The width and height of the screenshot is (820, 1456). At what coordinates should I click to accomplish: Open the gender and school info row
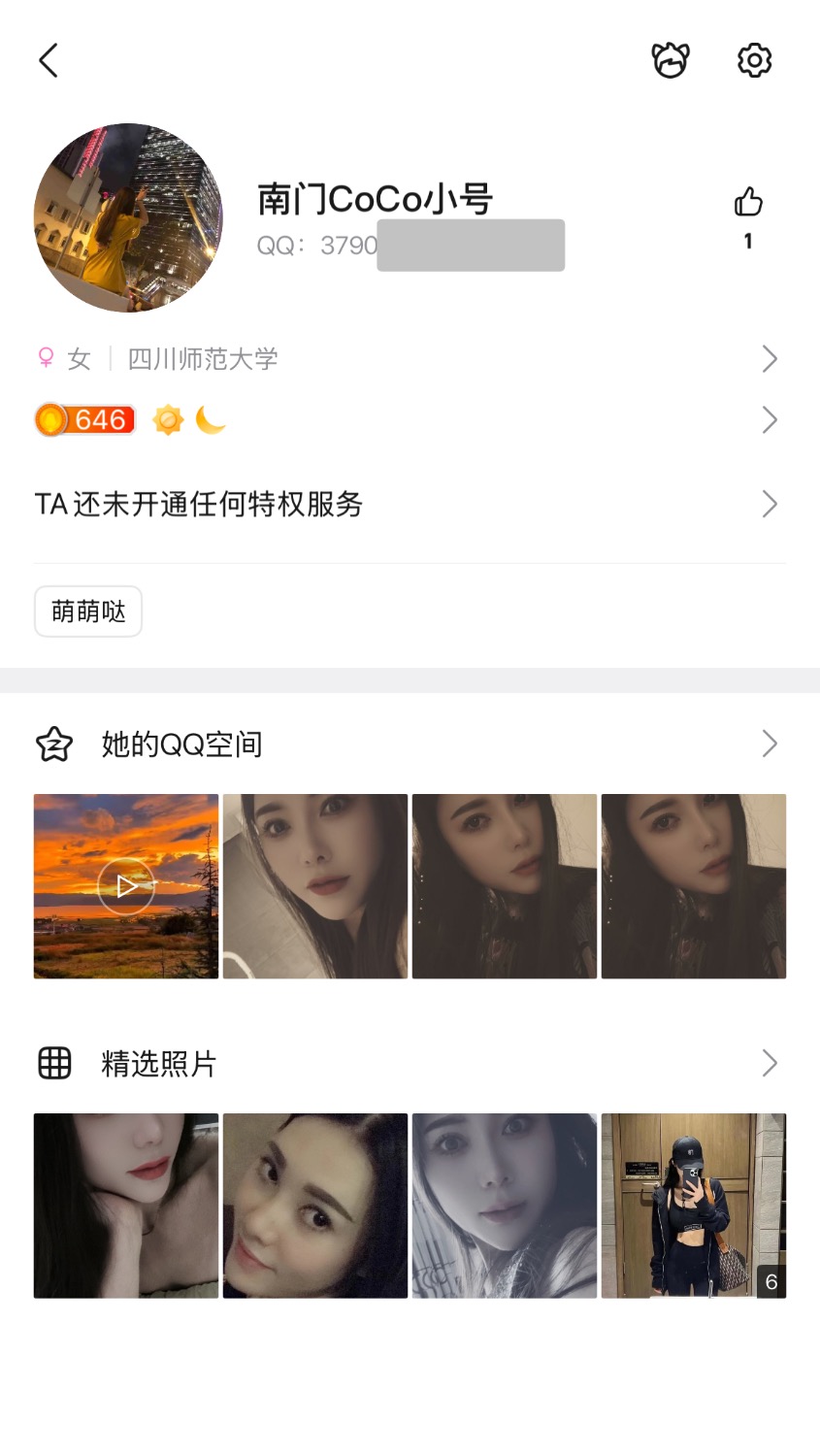[408, 359]
